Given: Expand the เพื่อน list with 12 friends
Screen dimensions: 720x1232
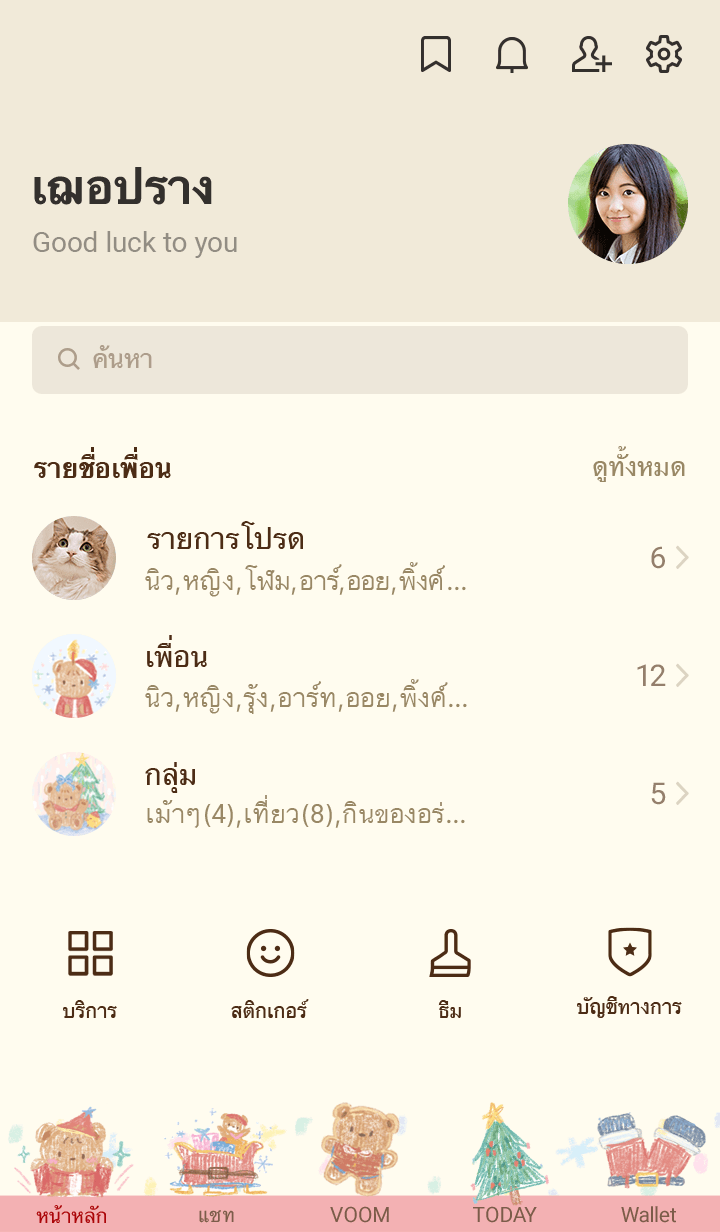Looking at the screenshot, I should point(360,676).
